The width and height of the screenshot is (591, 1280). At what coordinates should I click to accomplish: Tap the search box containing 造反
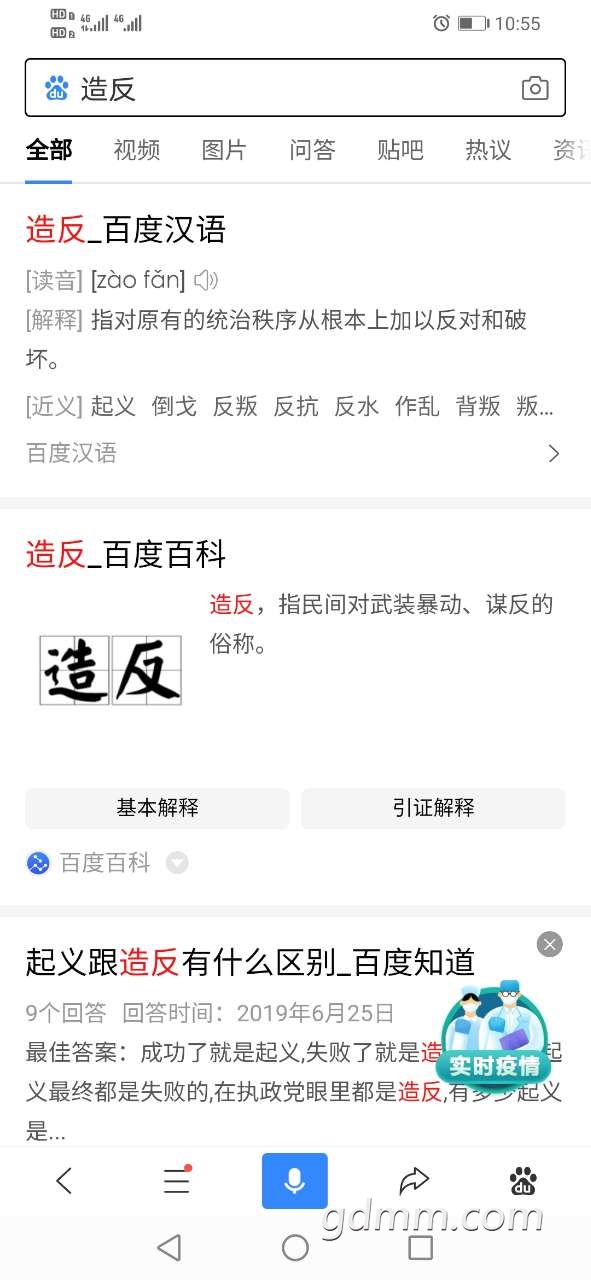pyautogui.click(x=295, y=88)
